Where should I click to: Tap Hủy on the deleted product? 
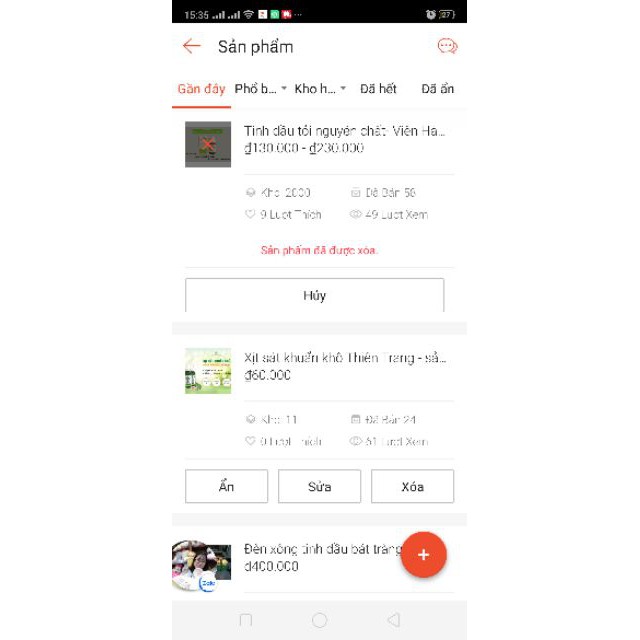pos(314,295)
